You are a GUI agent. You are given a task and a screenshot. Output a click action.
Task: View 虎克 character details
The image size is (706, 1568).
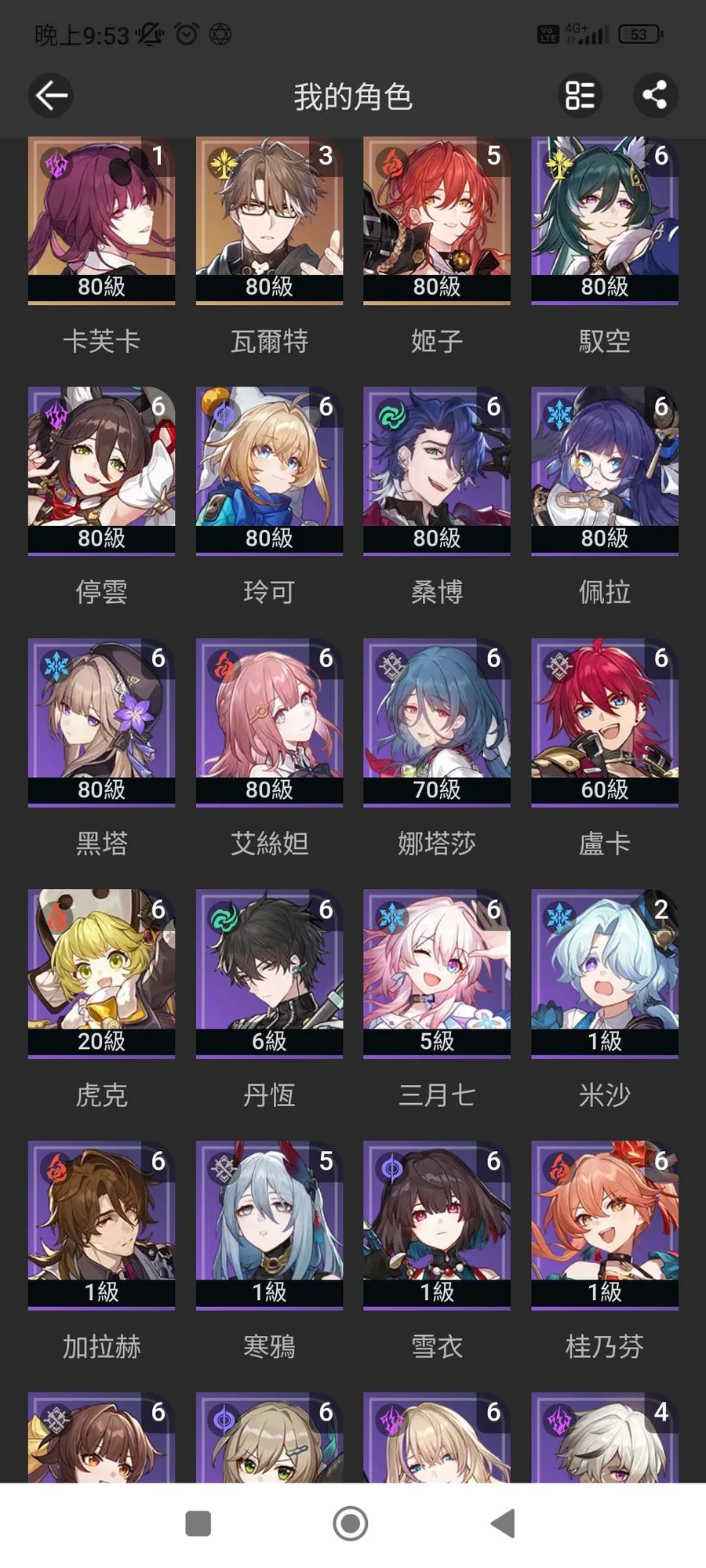click(x=101, y=972)
